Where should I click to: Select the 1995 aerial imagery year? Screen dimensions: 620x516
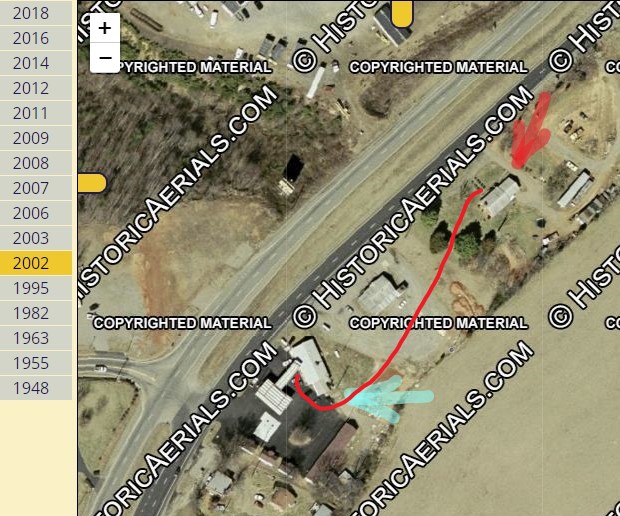[31, 288]
